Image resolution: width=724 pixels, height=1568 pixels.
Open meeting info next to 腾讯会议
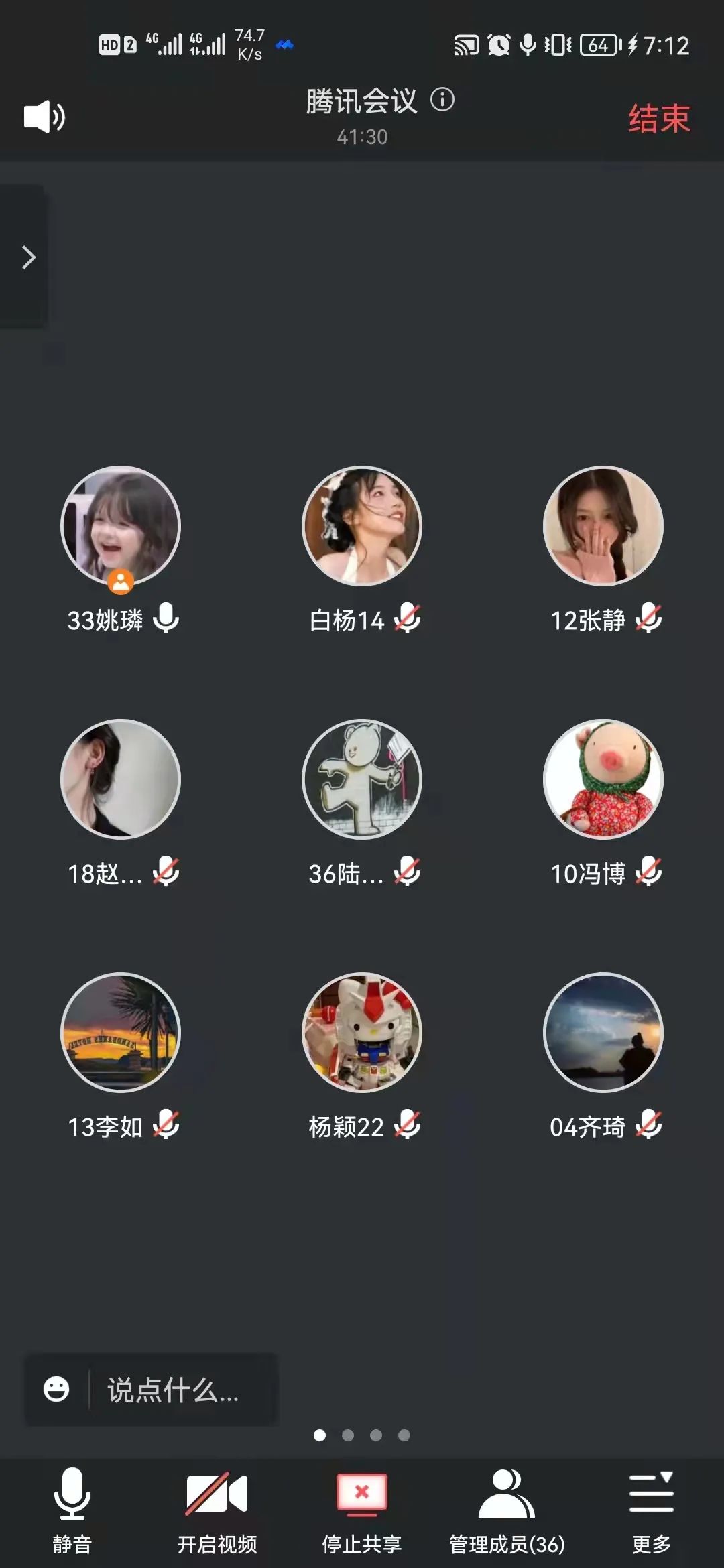[x=442, y=101]
